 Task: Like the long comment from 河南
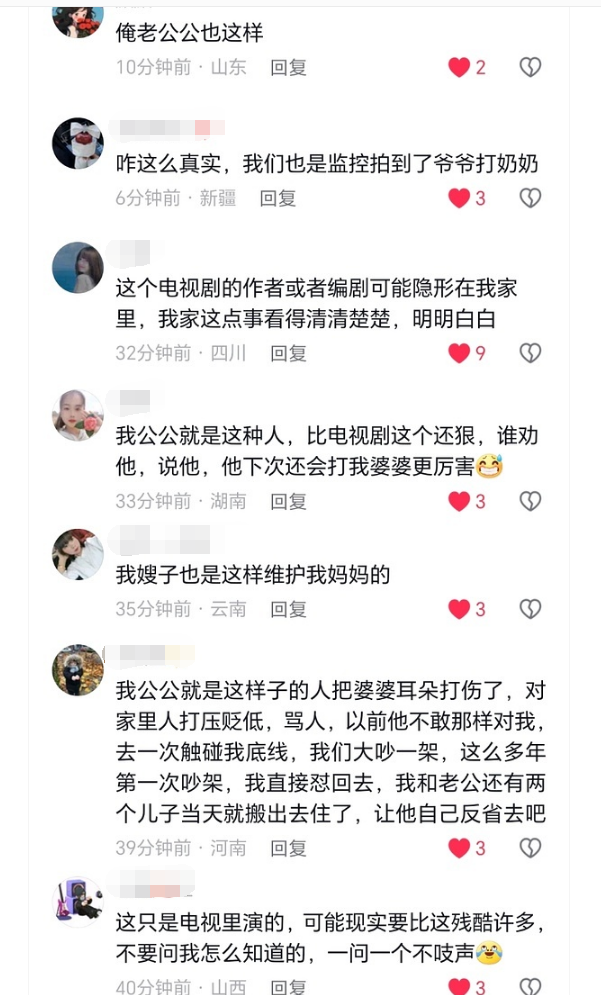[x=460, y=848]
